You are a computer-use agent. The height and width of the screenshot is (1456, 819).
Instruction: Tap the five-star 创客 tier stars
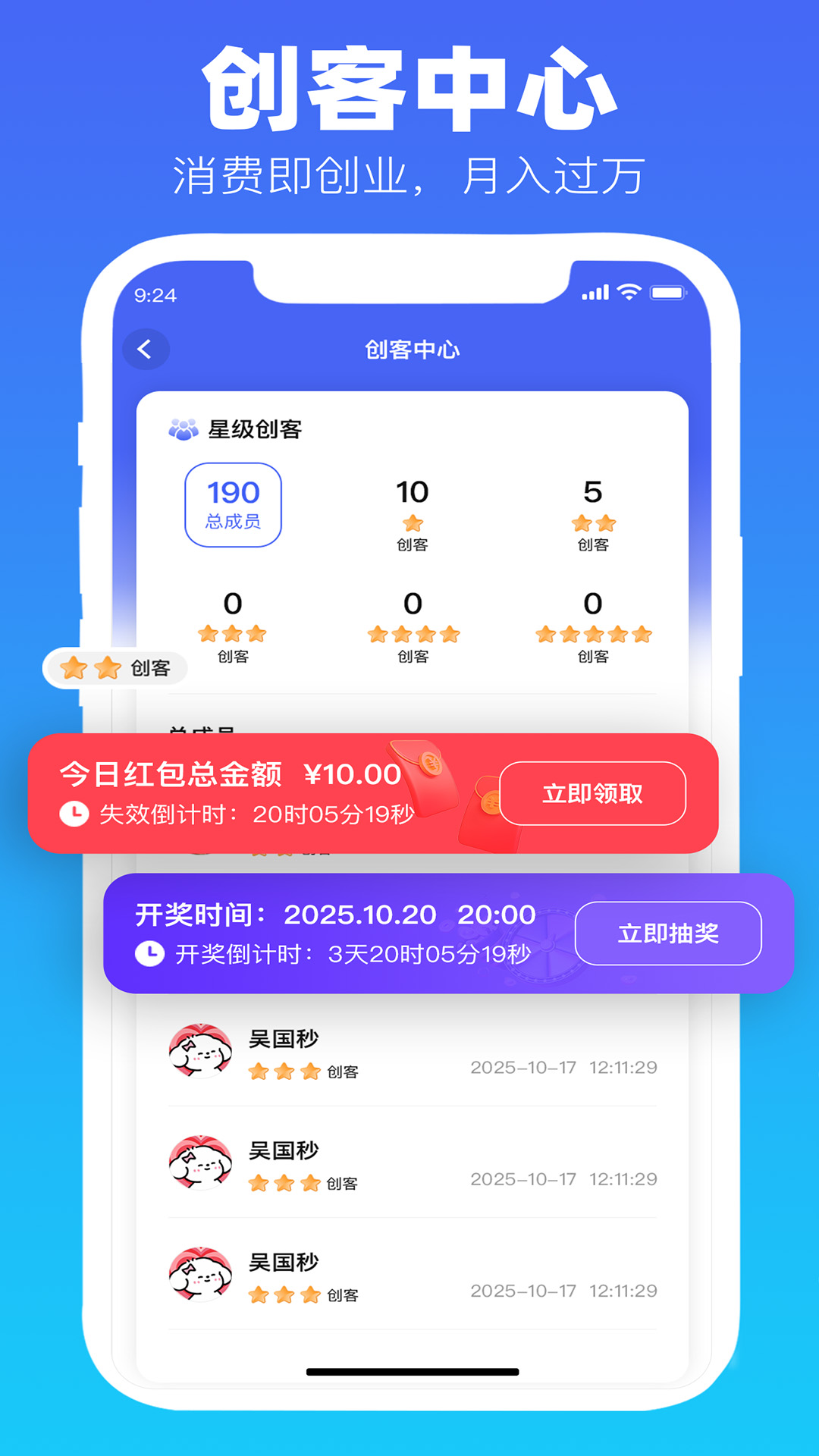coord(591,634)
